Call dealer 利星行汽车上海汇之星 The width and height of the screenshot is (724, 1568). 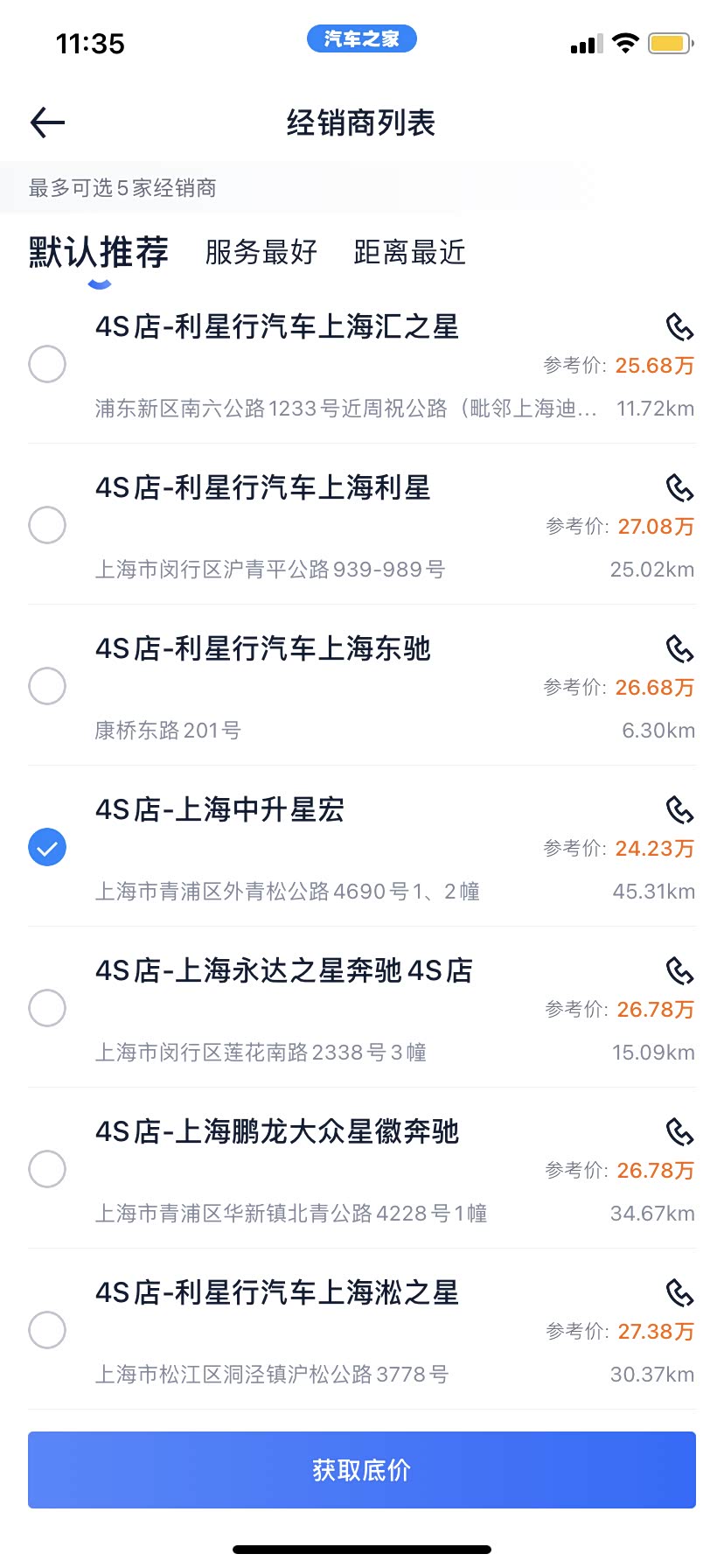point(679,326)
